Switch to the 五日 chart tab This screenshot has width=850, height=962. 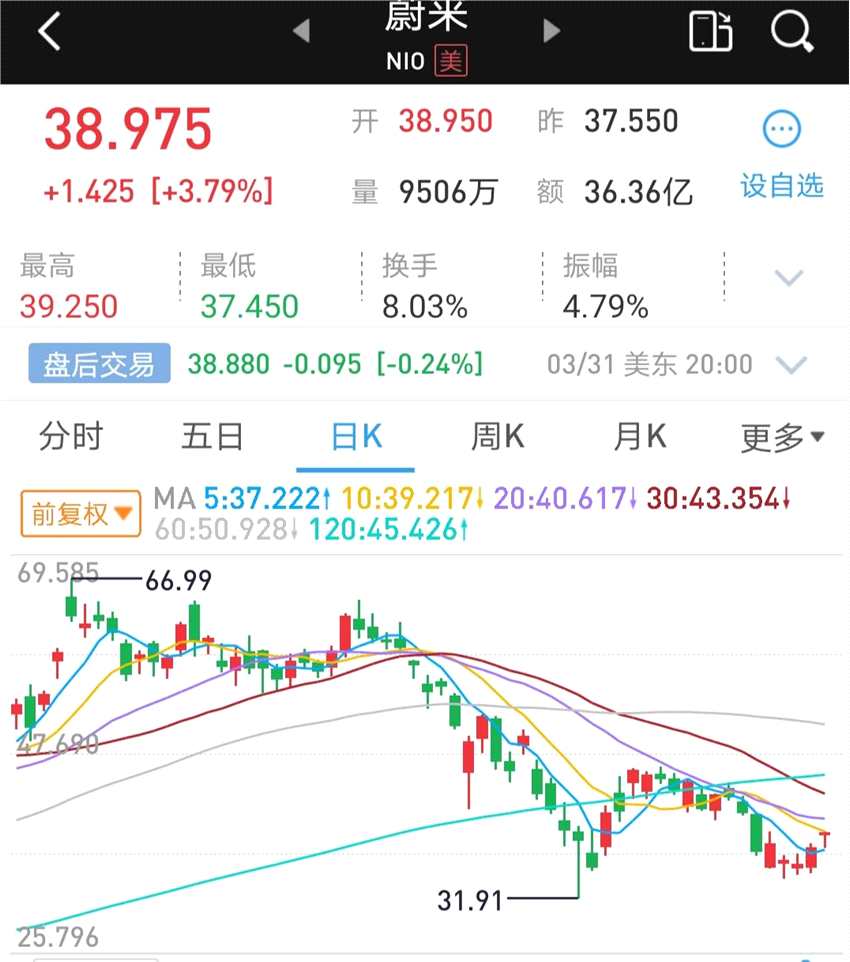[x=212, y=437]
